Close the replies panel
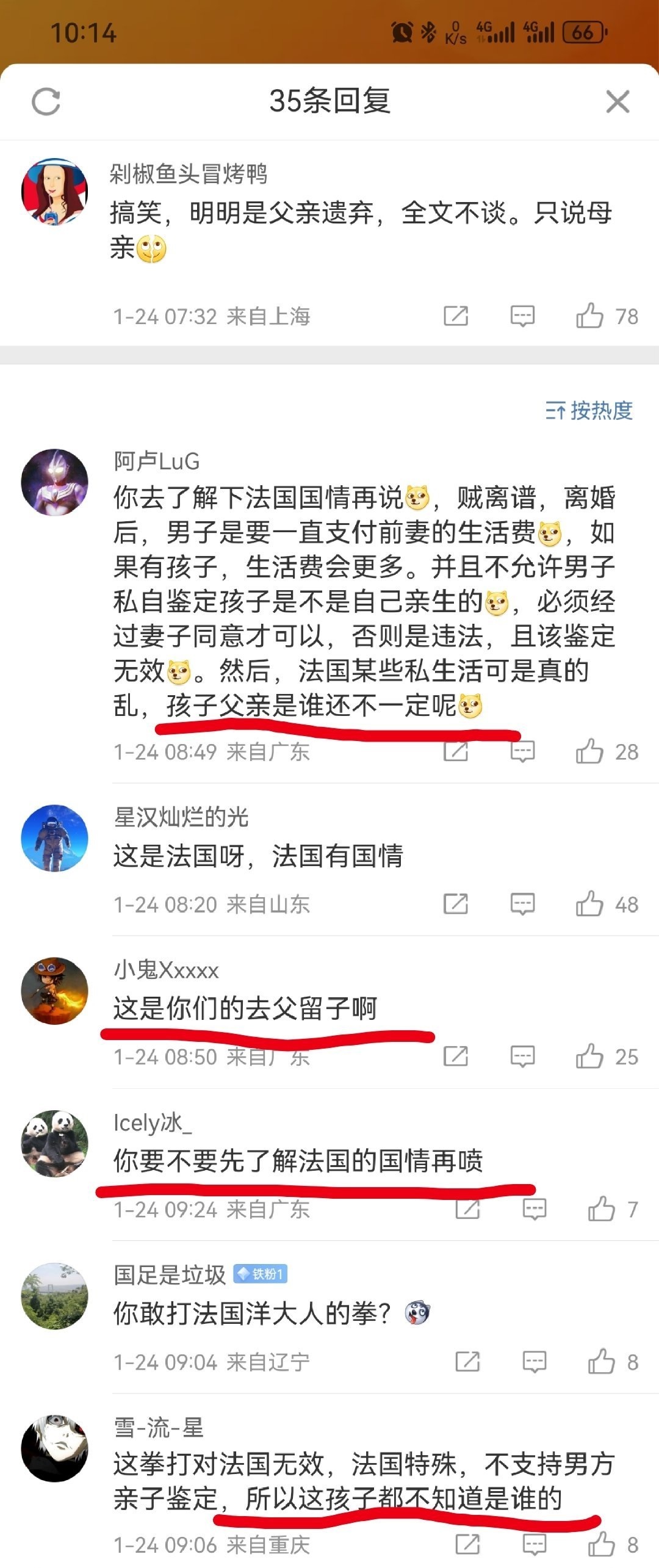Viewport: 659px width, 1568px height. (618, 102)
